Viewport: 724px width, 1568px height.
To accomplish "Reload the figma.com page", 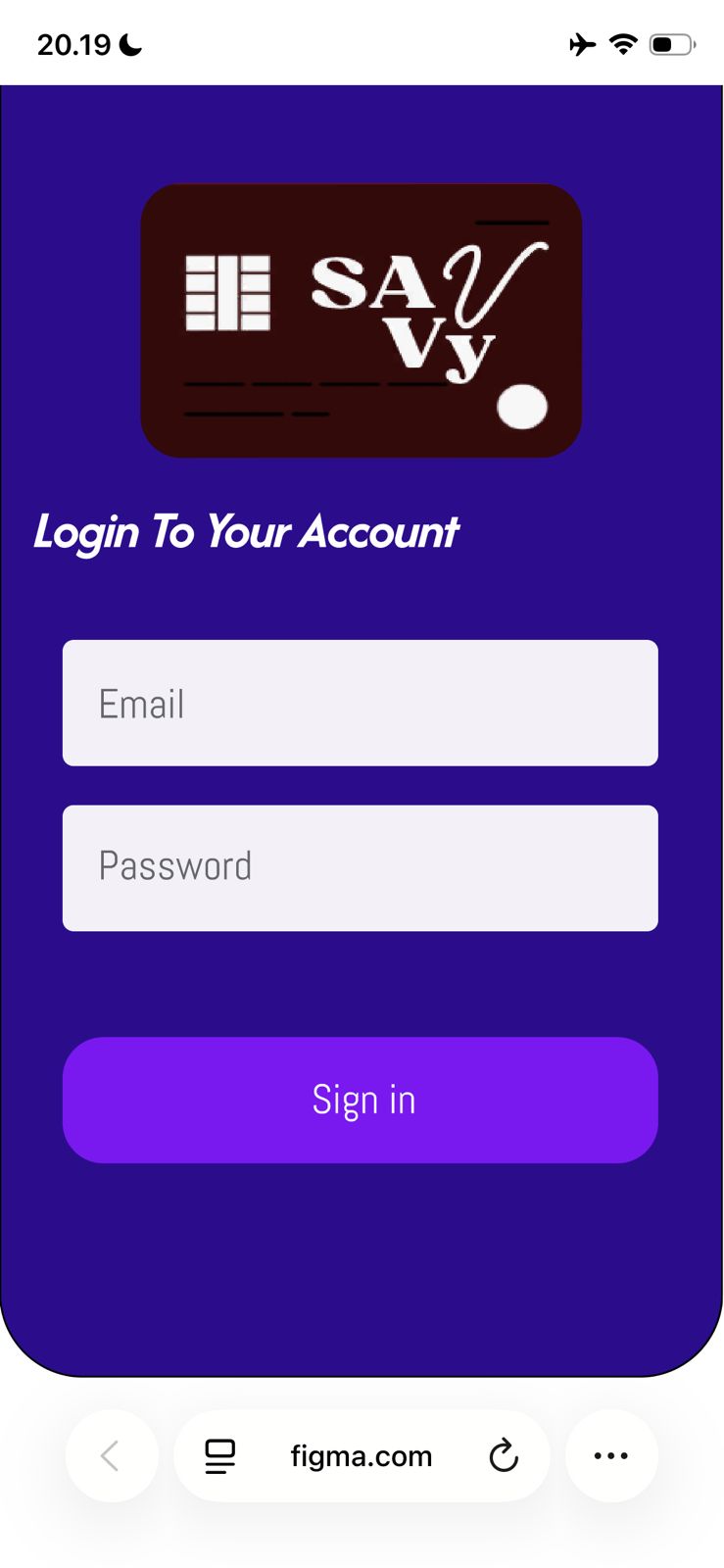I will coord(504,1456).
